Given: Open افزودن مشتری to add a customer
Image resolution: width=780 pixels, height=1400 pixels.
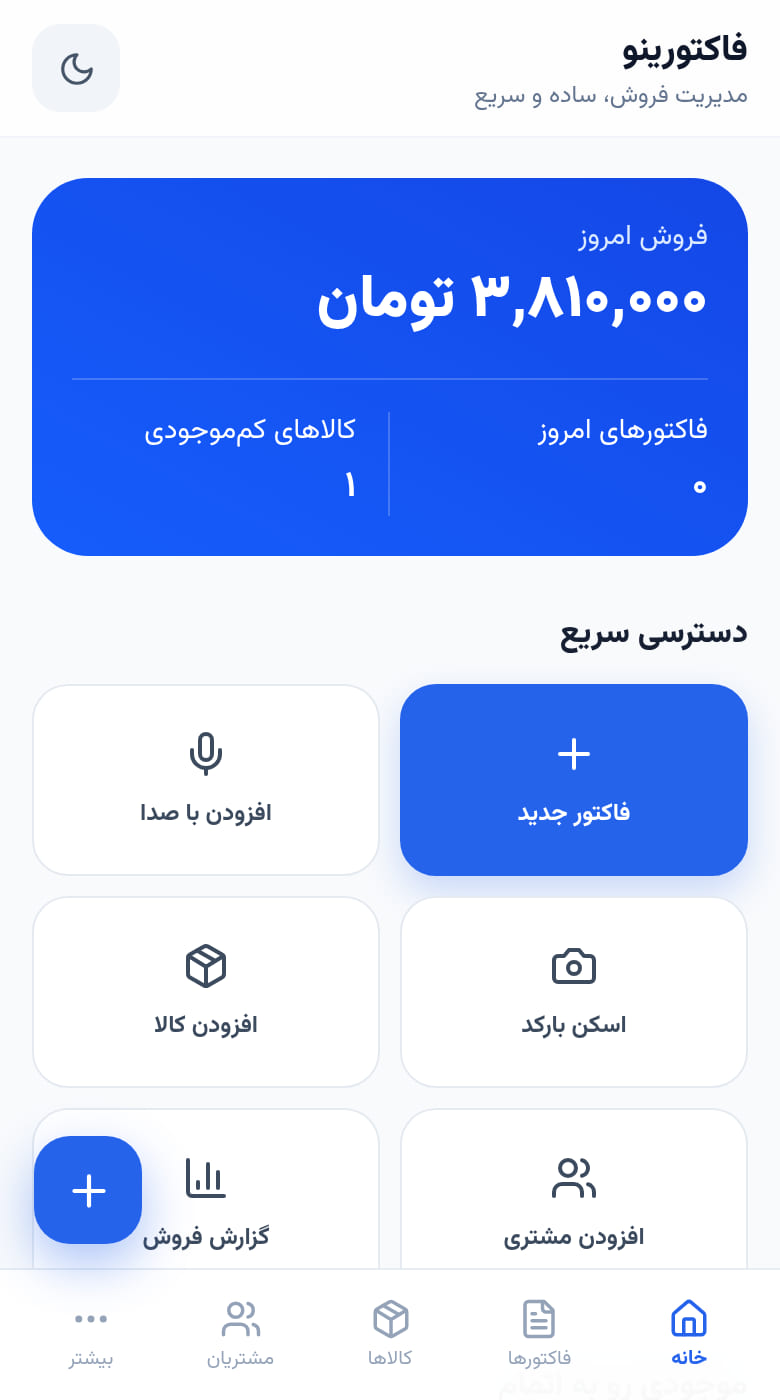Looking at the screenshot, I should tap(574, 1190).
